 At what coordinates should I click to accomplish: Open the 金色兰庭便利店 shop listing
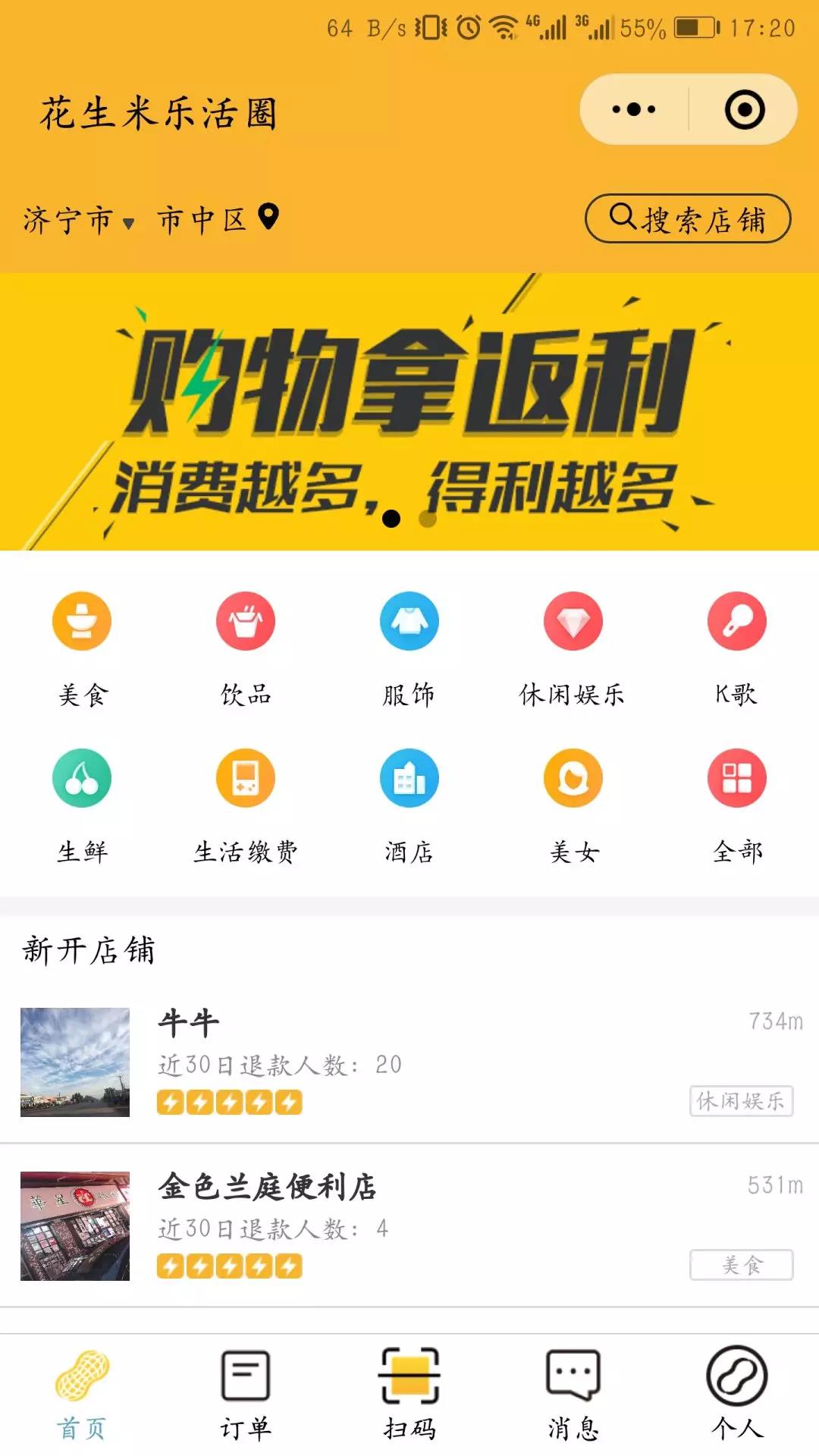[x=409, y=1225]
